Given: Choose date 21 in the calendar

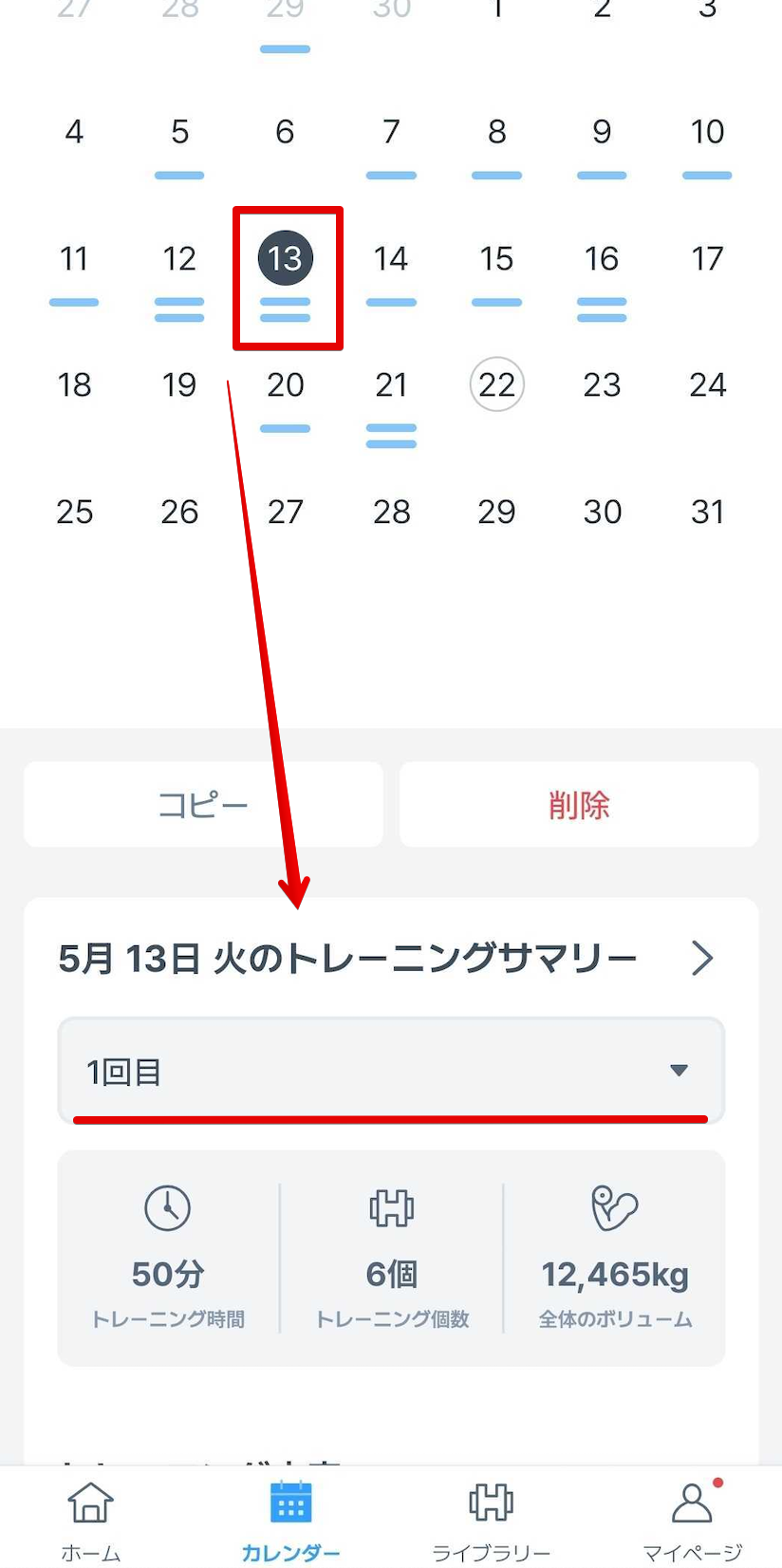Looking at the screenshot, I should pyautogui.click(x=391, y=384).
